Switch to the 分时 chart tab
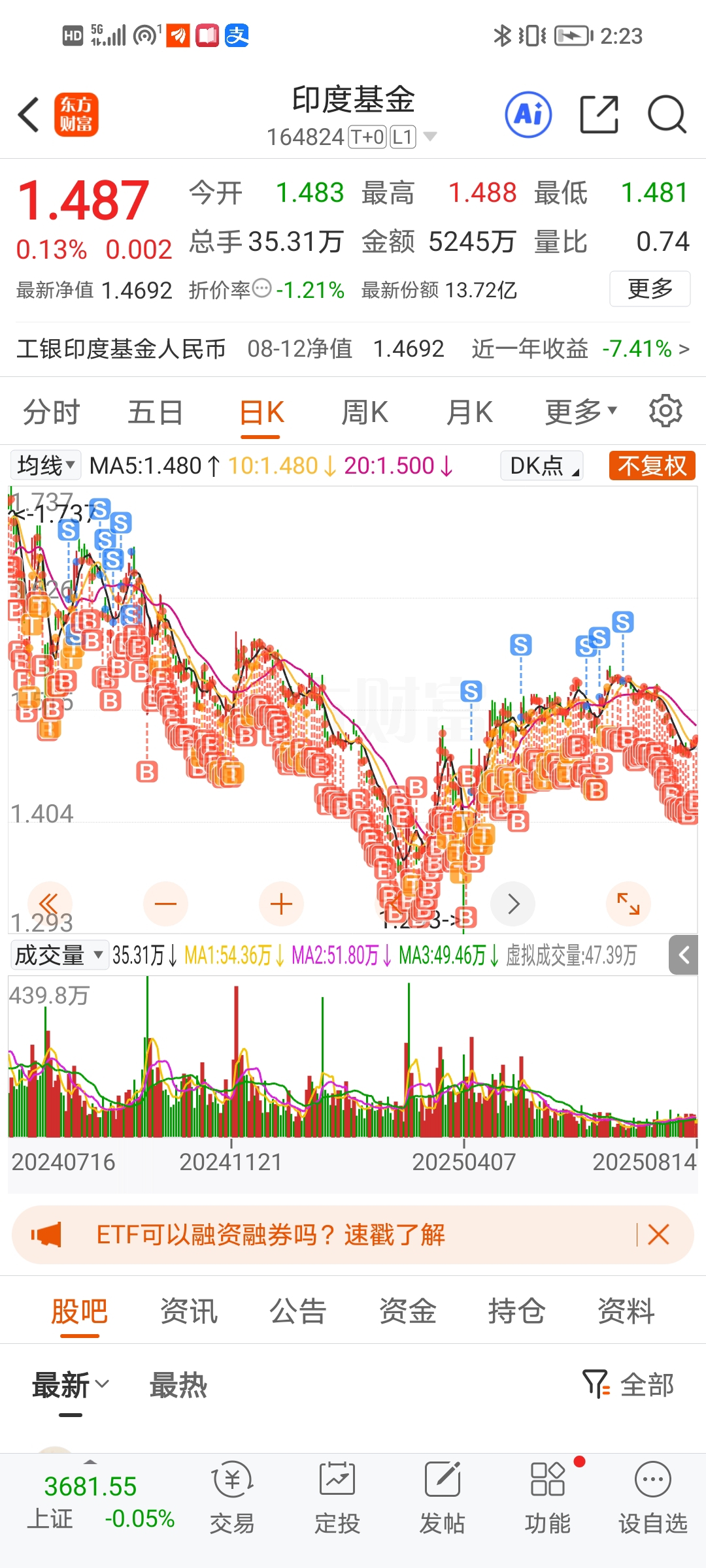706x1568 pixels. pyautogui.click(x=51, y=413)
